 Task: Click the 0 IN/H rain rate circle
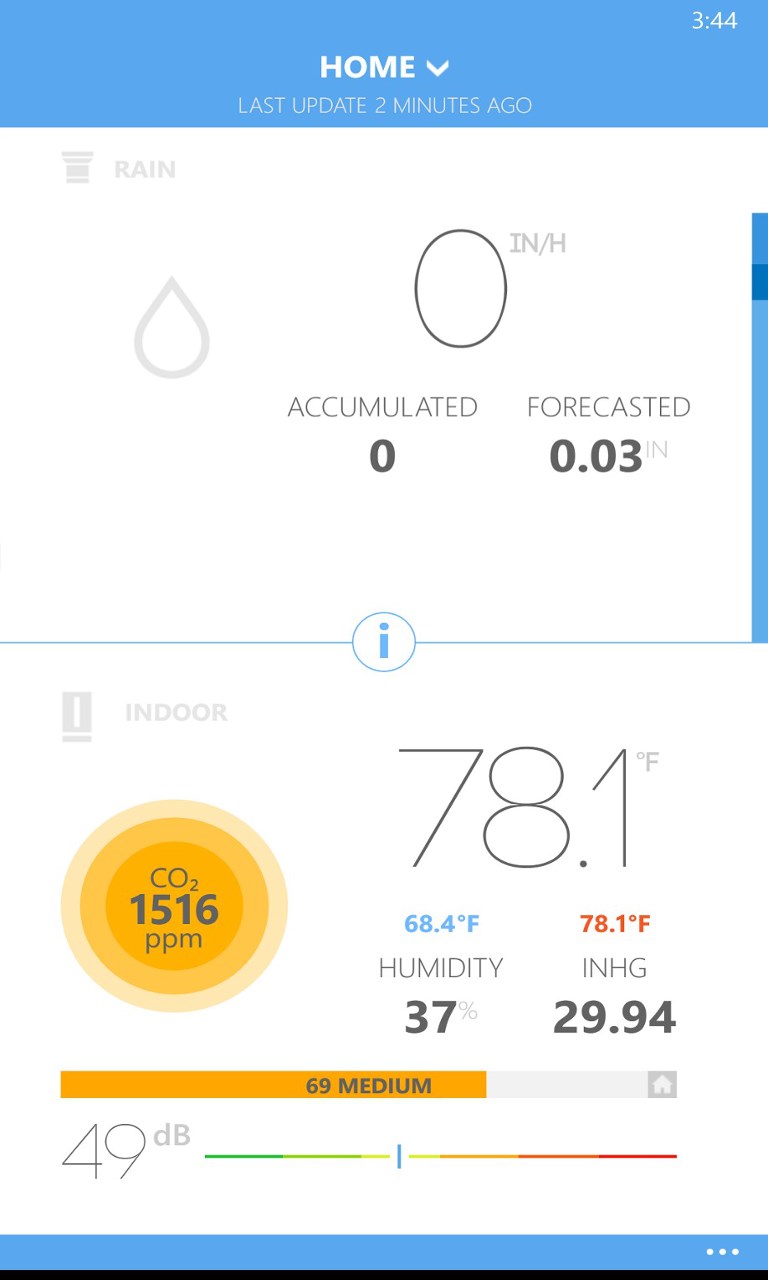(x=460, y=287)
